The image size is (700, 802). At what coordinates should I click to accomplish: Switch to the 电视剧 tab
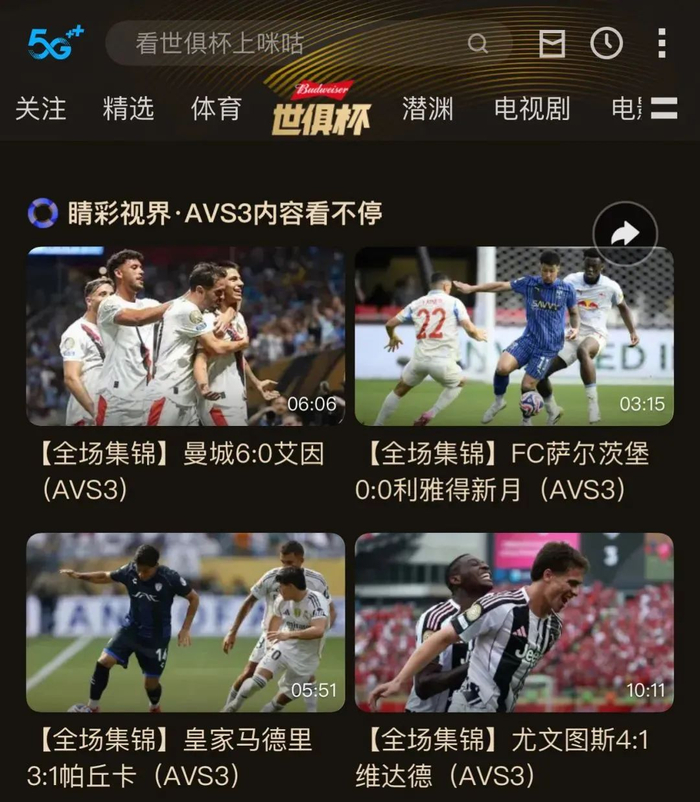click(531, 108)
